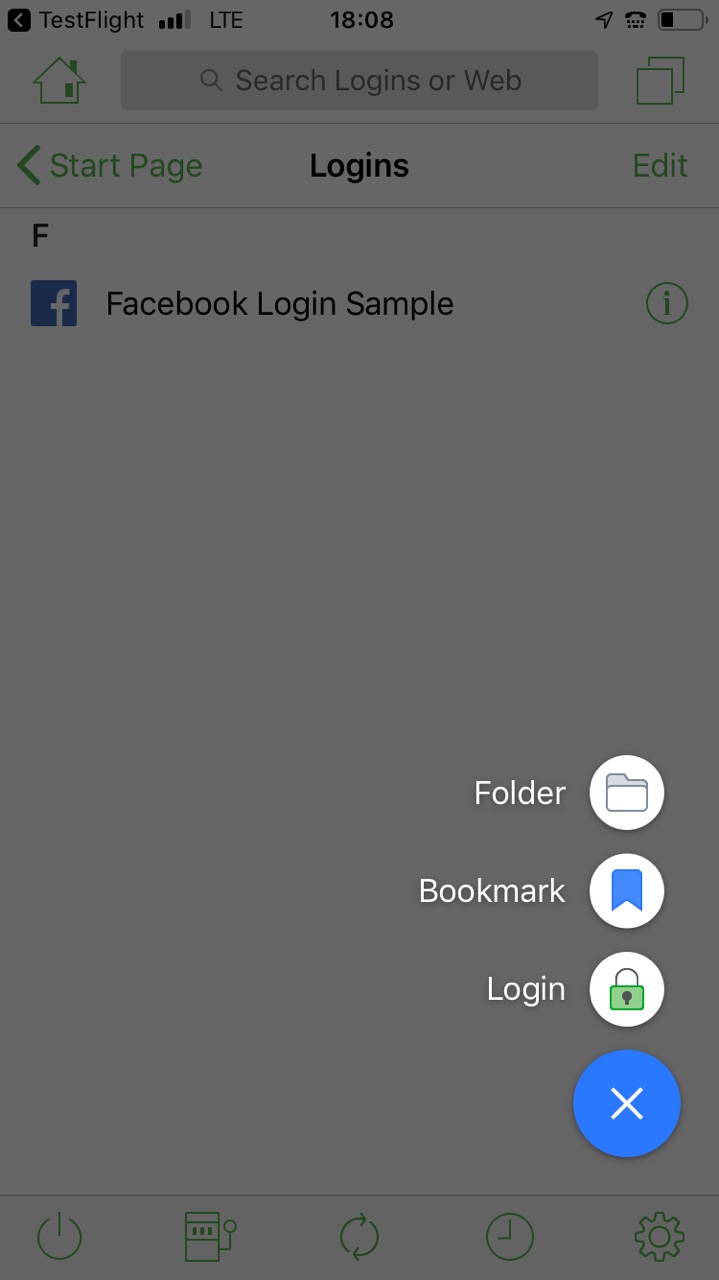Close the add-item floating menu
This screenshot has width=719, height=1280.
(x=627, y=1104)
